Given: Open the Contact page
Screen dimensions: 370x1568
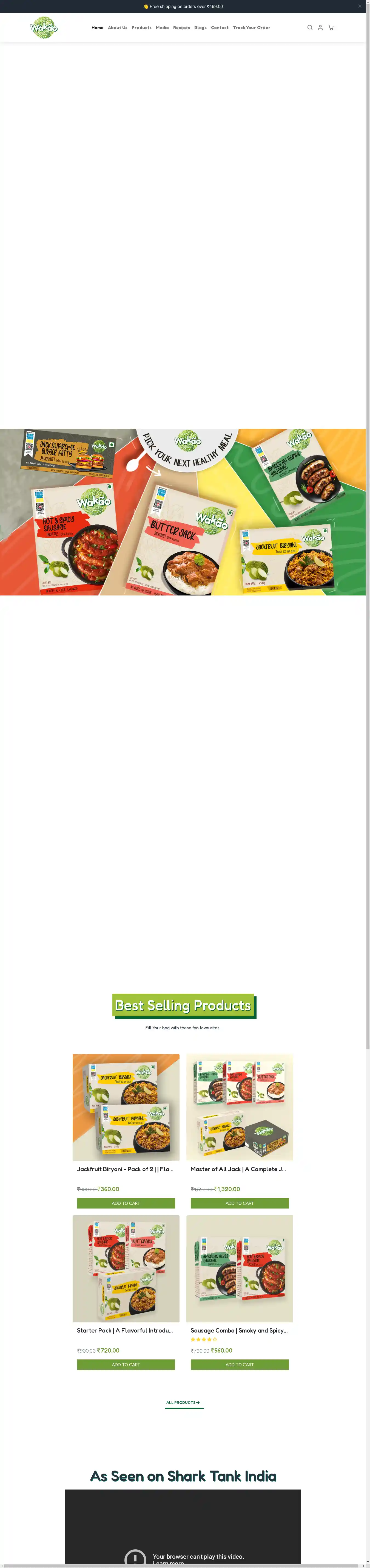Looking at the screenshot, I should (220, 27).
